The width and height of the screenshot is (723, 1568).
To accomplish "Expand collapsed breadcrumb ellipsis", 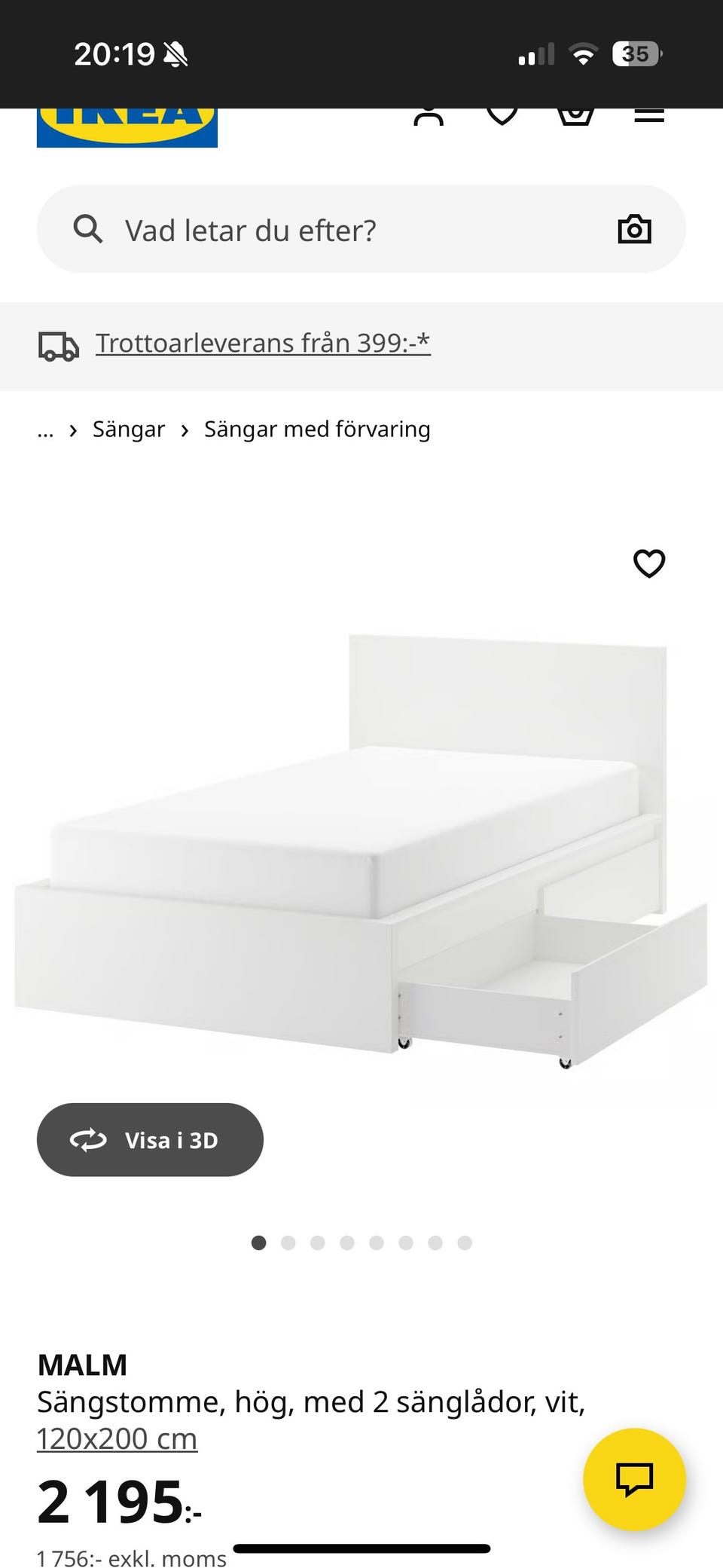I will coord(45,430).
